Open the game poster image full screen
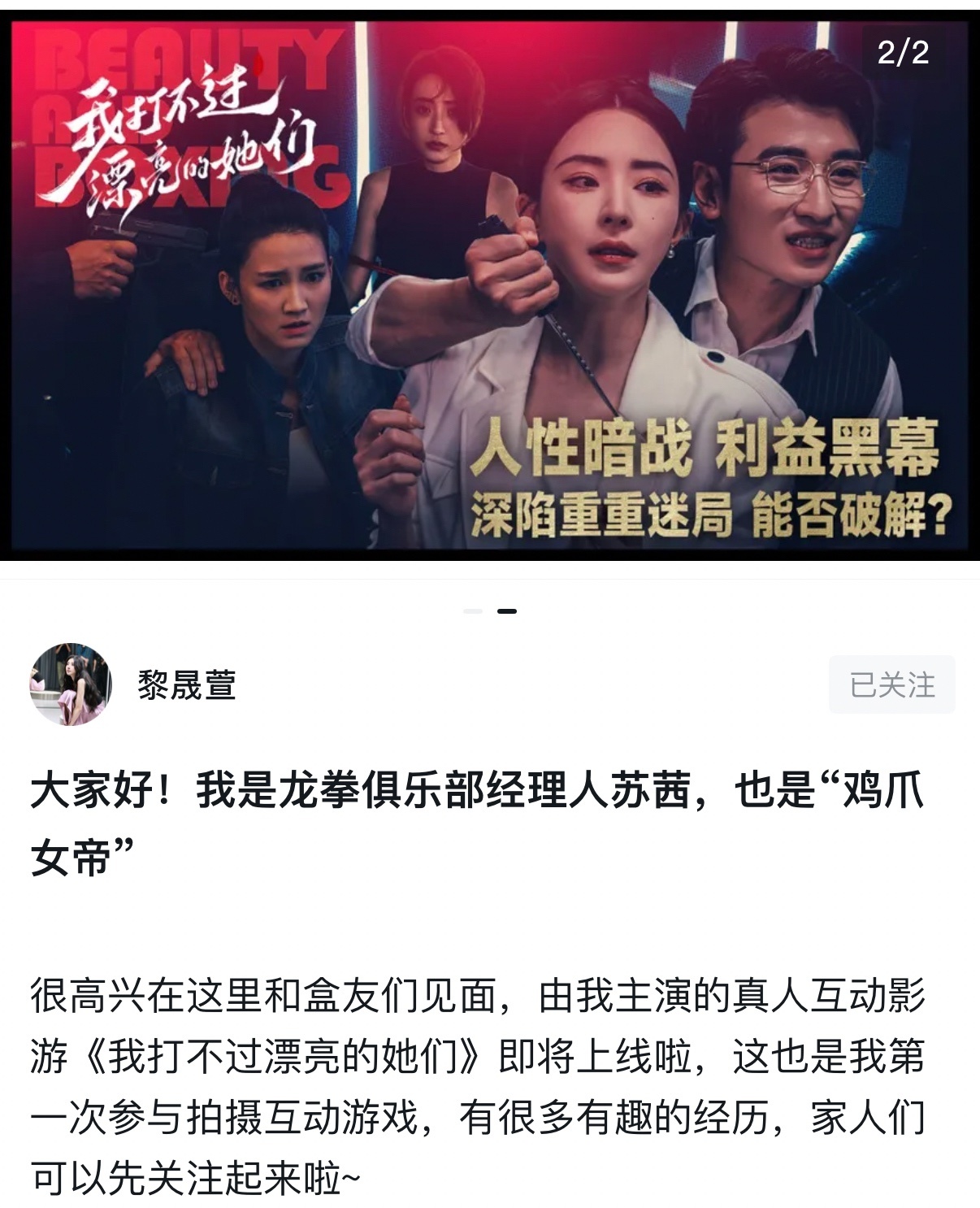 [x=490, y=285]
